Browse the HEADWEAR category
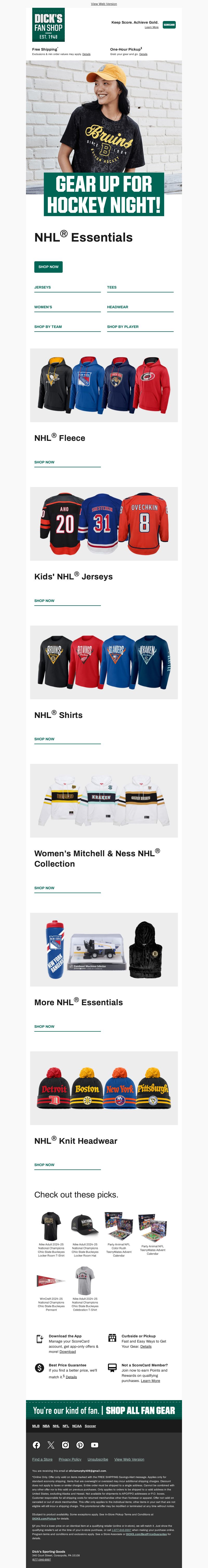This screenshot has width=208, height=1568. [x=118, y=307]
